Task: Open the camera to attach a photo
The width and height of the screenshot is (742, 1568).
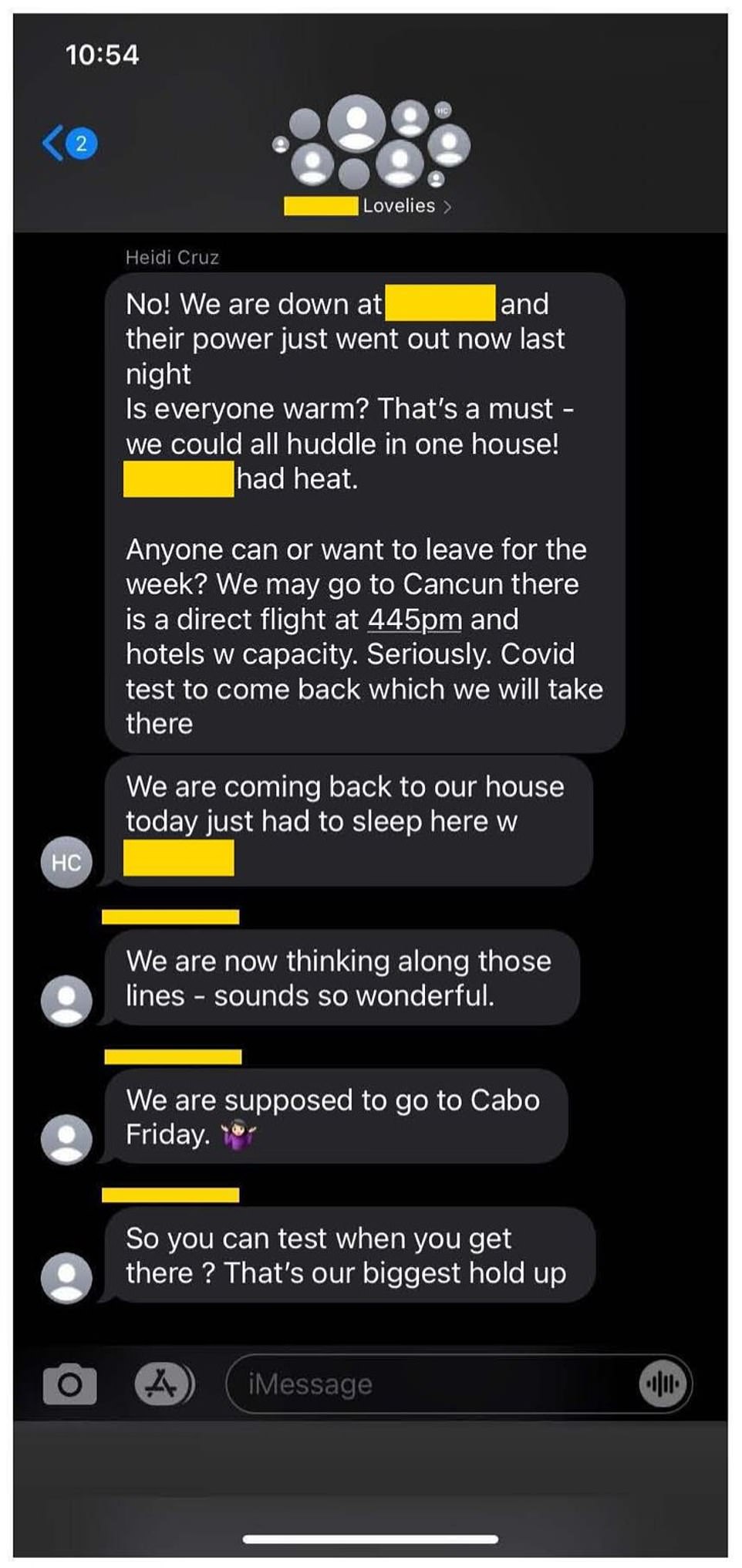Action: point(69,1384)
